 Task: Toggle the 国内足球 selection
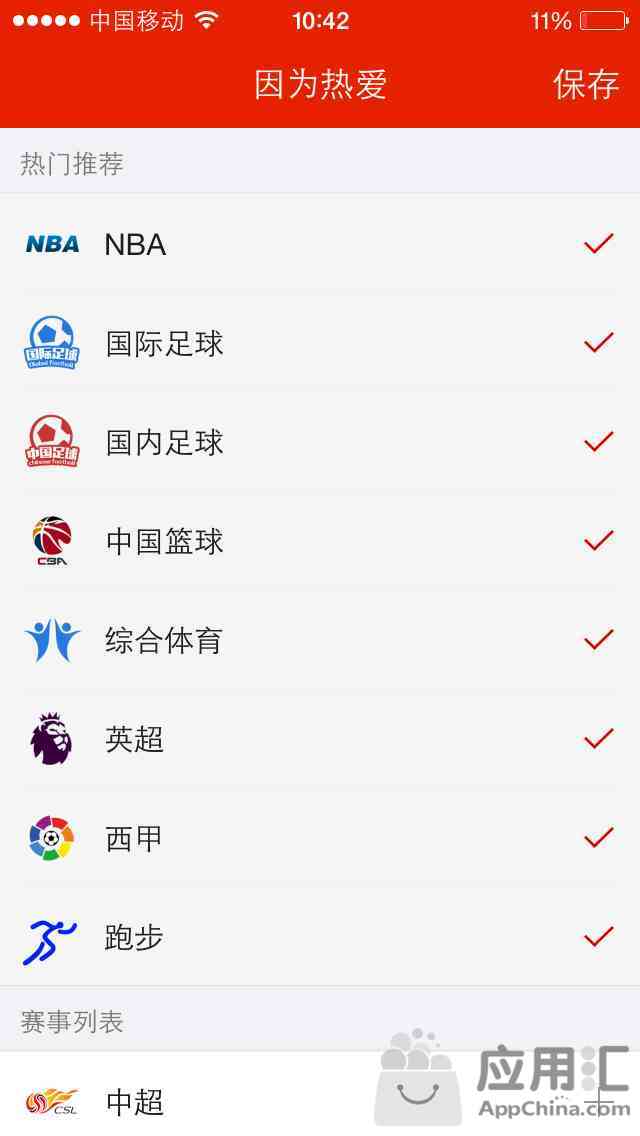(x=320, y=442)
